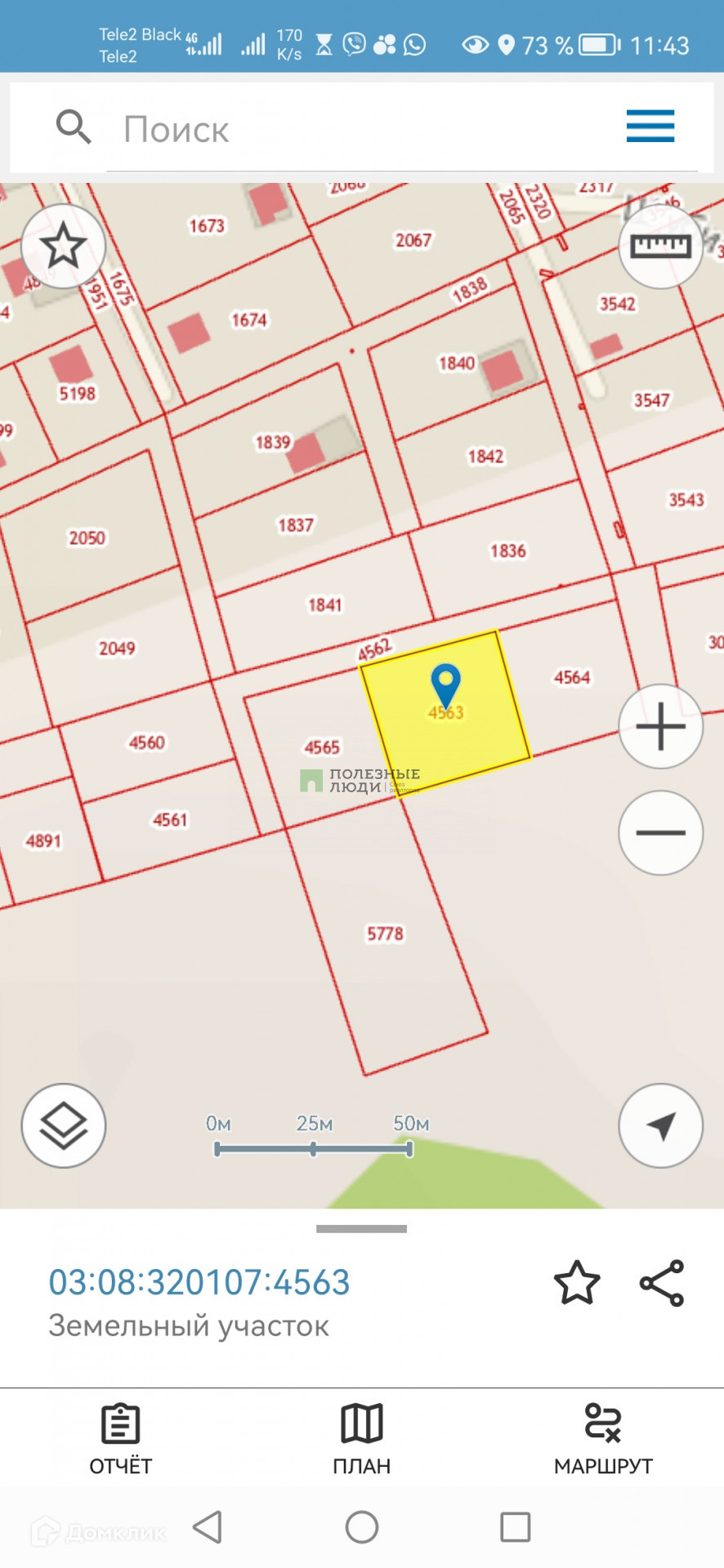
Task: Zoom in with the plus button
Action: click(660, 726)
